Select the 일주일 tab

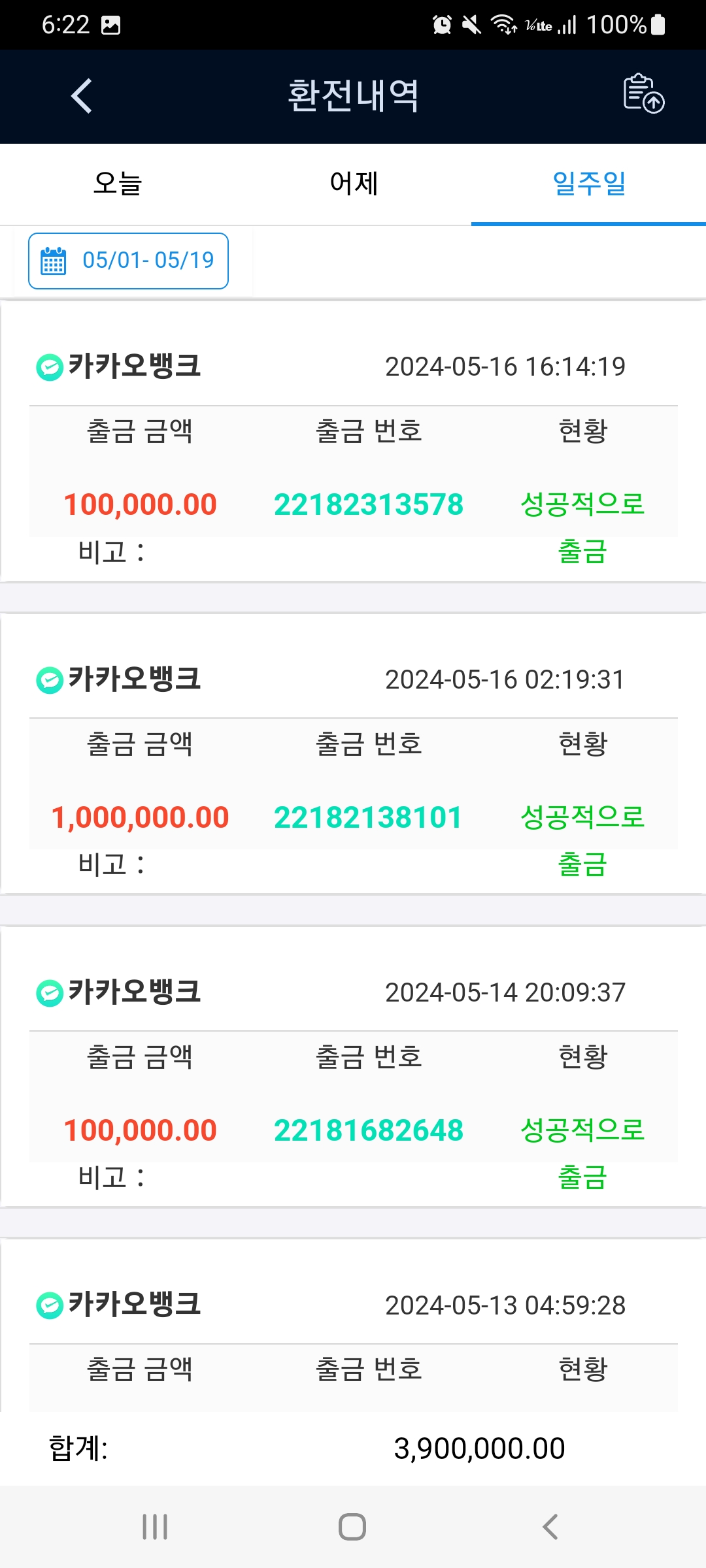(x=588, y=184)
